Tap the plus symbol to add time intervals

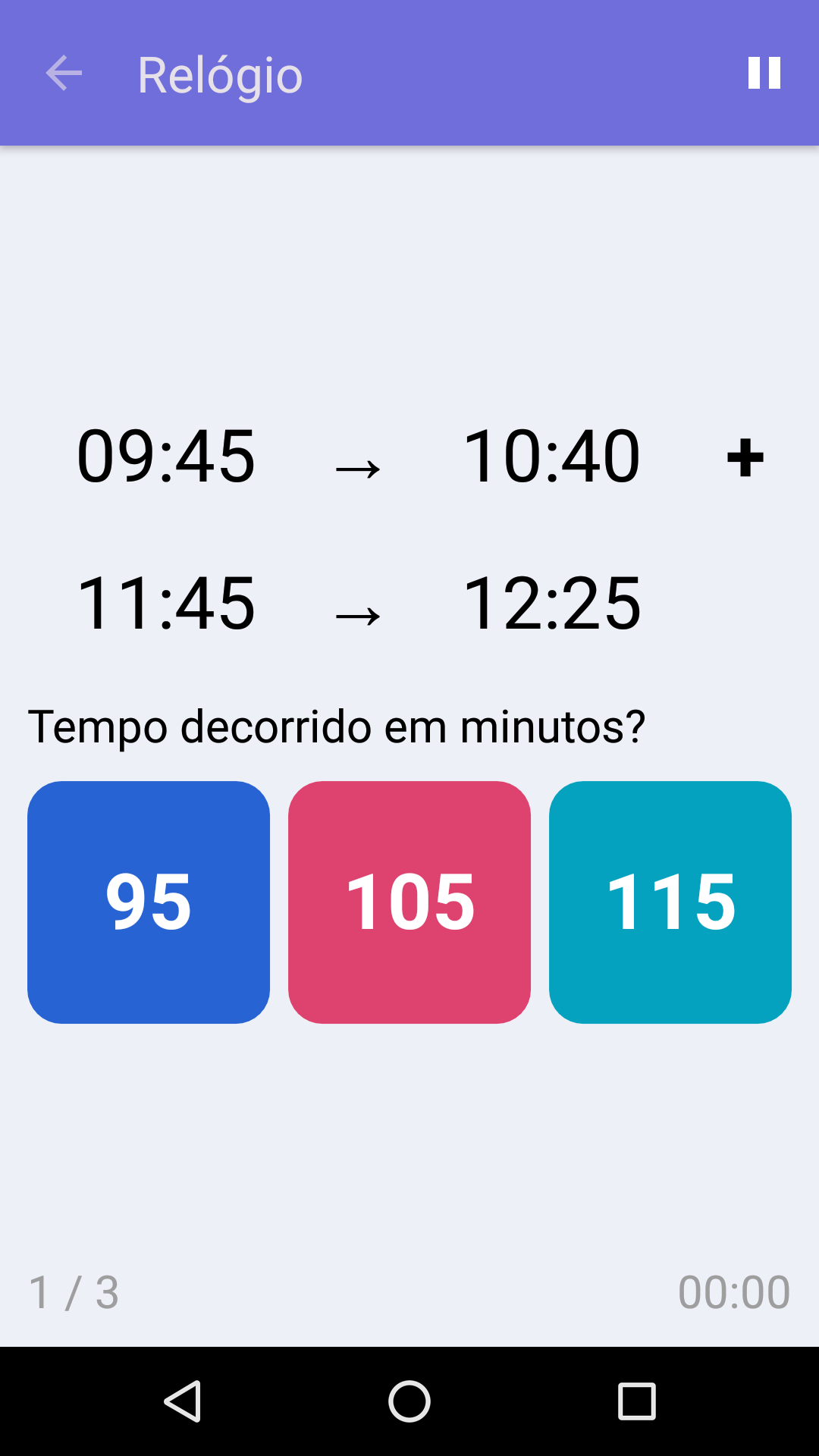[x=747, y=455]
